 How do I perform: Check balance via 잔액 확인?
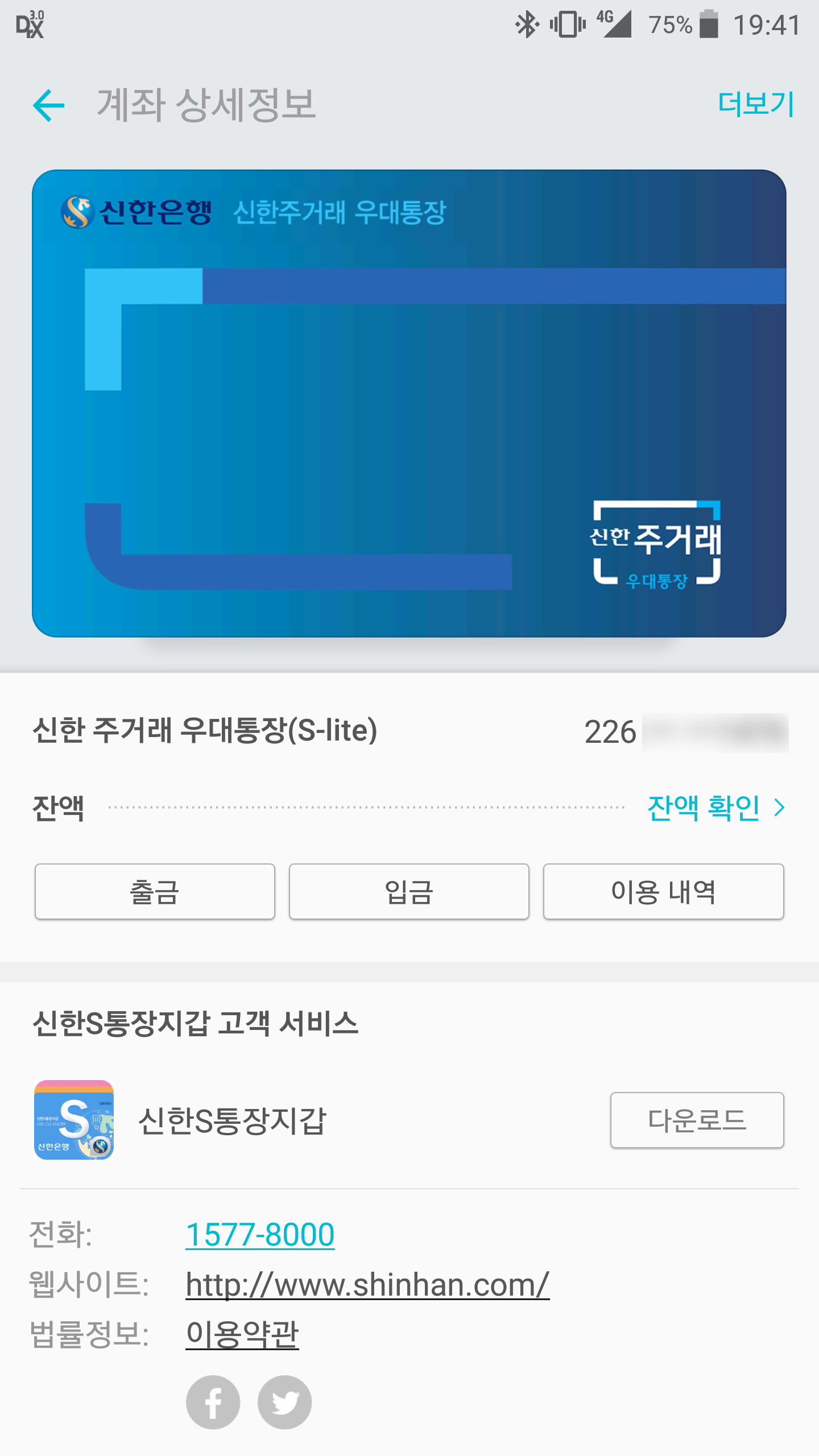pyautogui.click(x=715, y=807)
